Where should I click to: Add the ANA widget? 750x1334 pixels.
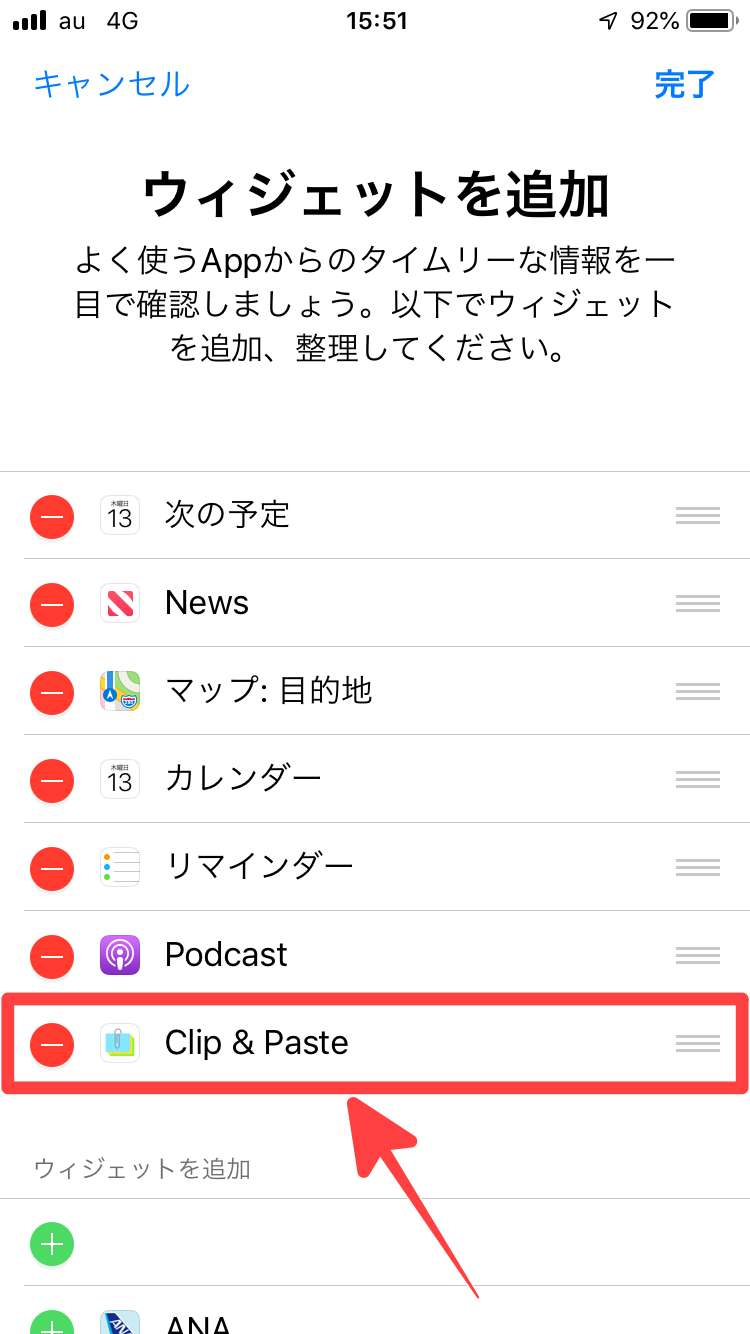coord(52,1324)
